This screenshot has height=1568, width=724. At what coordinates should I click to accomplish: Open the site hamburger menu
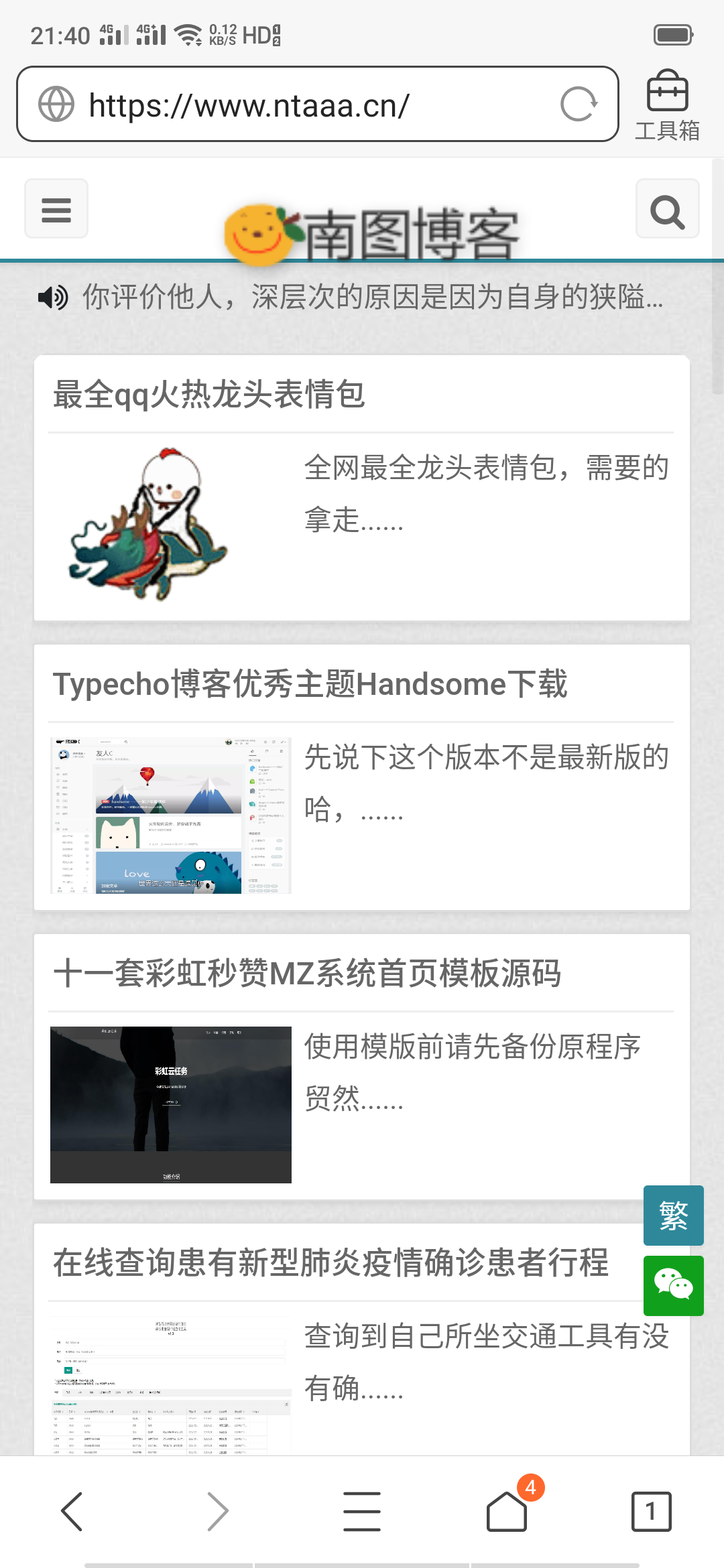(56, 209)
